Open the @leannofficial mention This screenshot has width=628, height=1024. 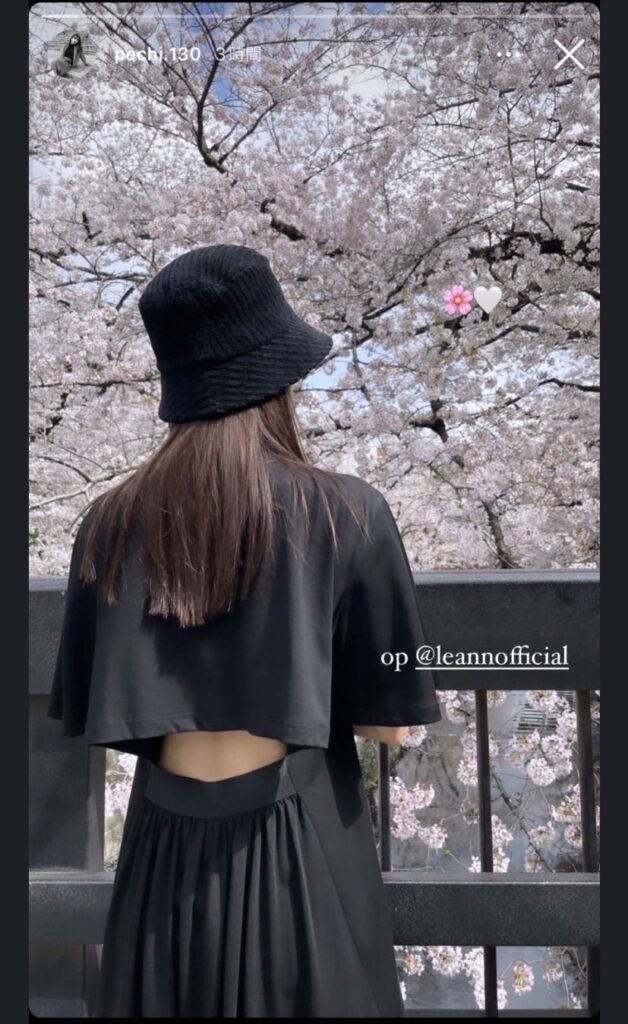pos(491,657)
